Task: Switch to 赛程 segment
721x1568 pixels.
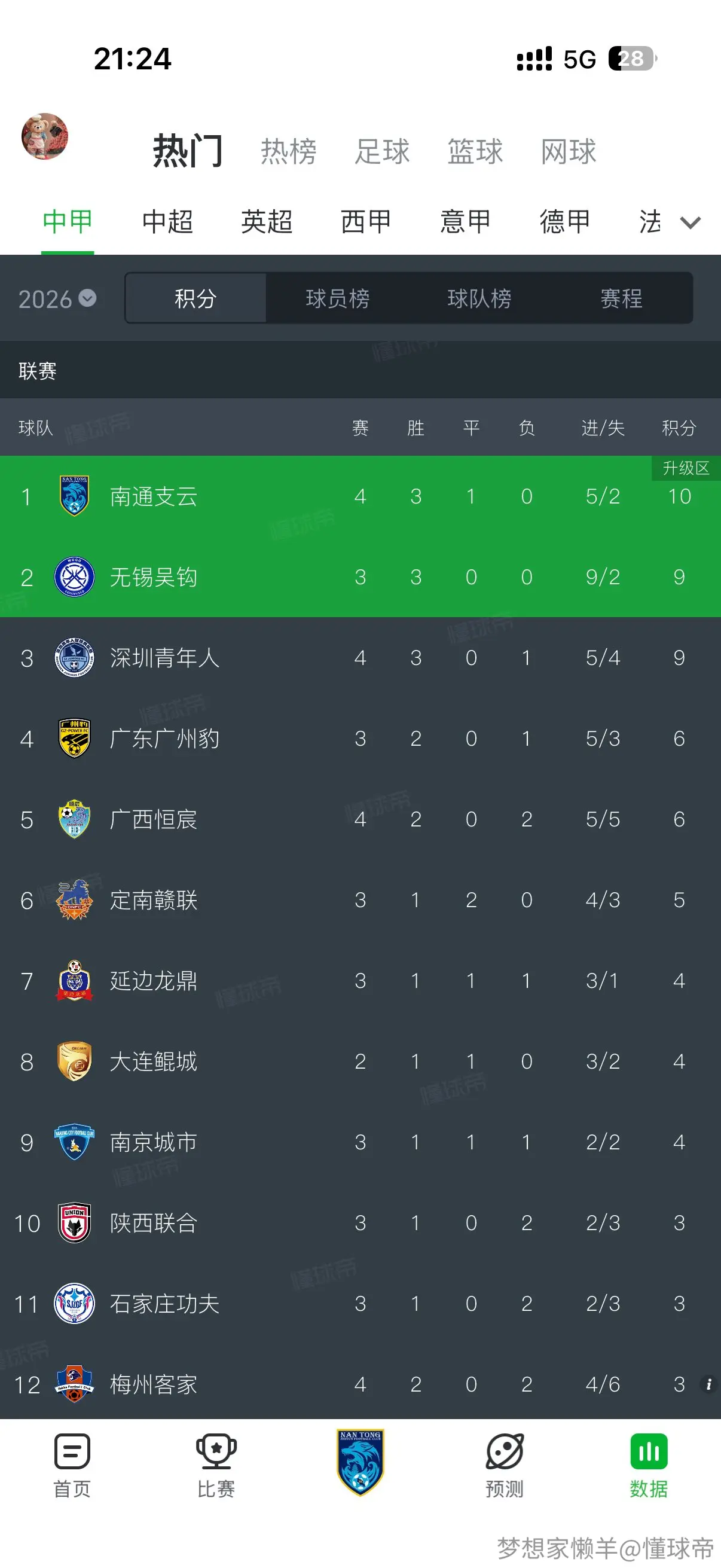Action: coord(621,298)
